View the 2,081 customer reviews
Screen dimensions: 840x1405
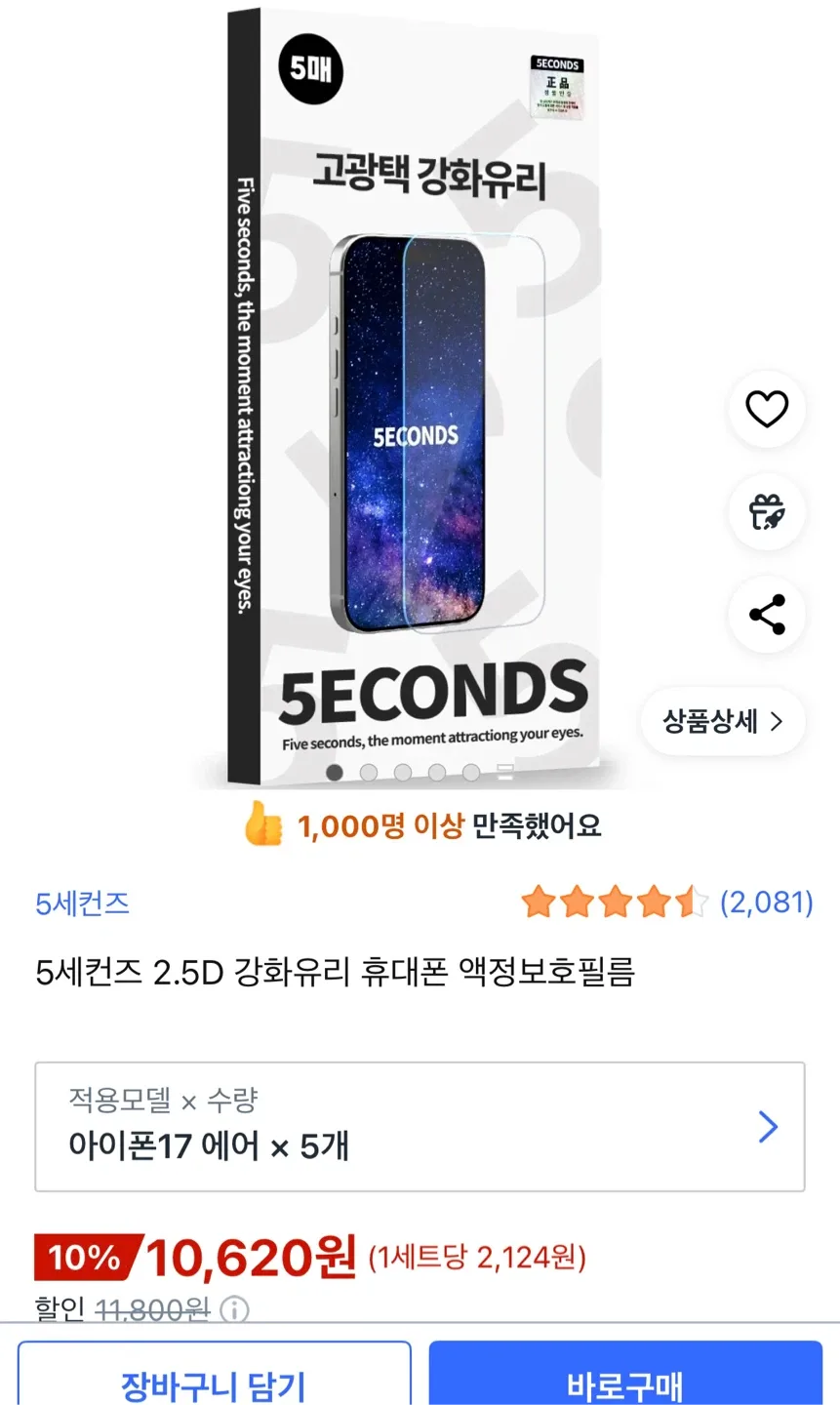click(x=766, y=903)
